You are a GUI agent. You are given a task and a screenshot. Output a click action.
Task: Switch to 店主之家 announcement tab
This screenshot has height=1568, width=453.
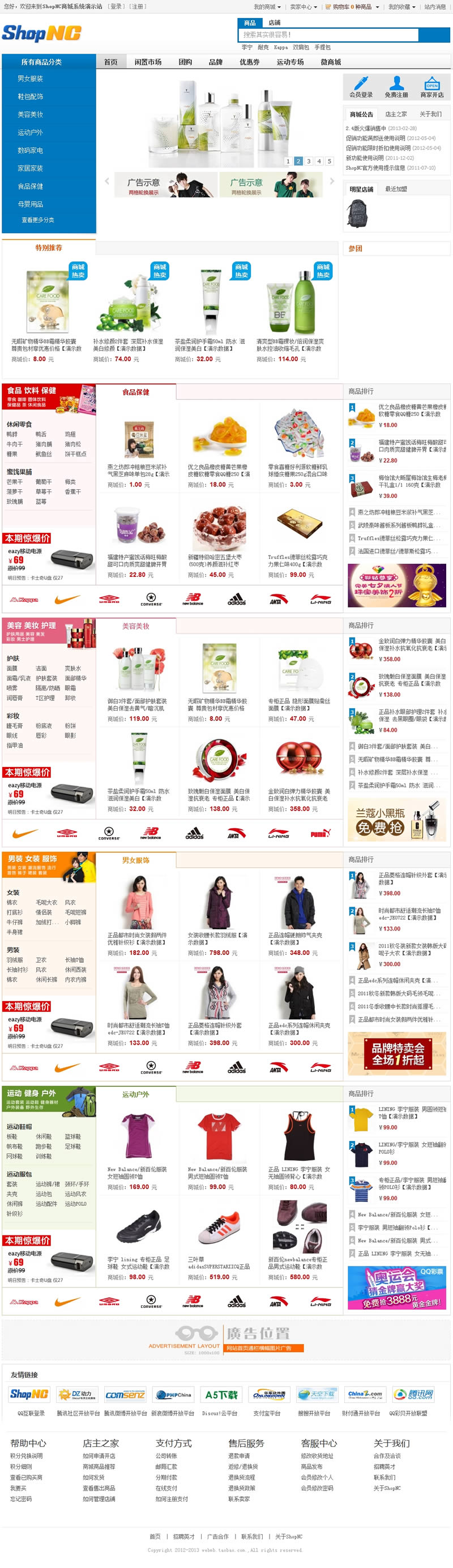[x=396, y=114]
